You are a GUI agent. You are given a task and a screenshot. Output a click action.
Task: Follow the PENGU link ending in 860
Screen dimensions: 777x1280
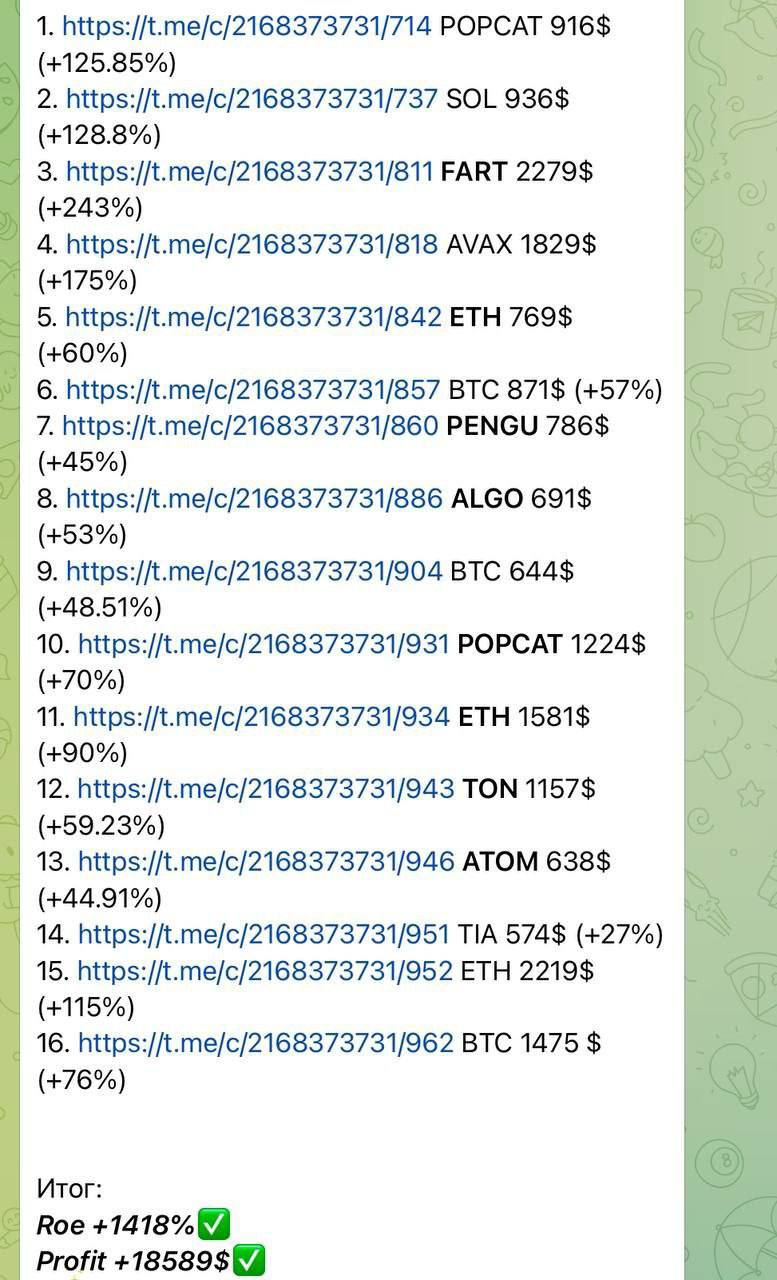click(250, 426)
